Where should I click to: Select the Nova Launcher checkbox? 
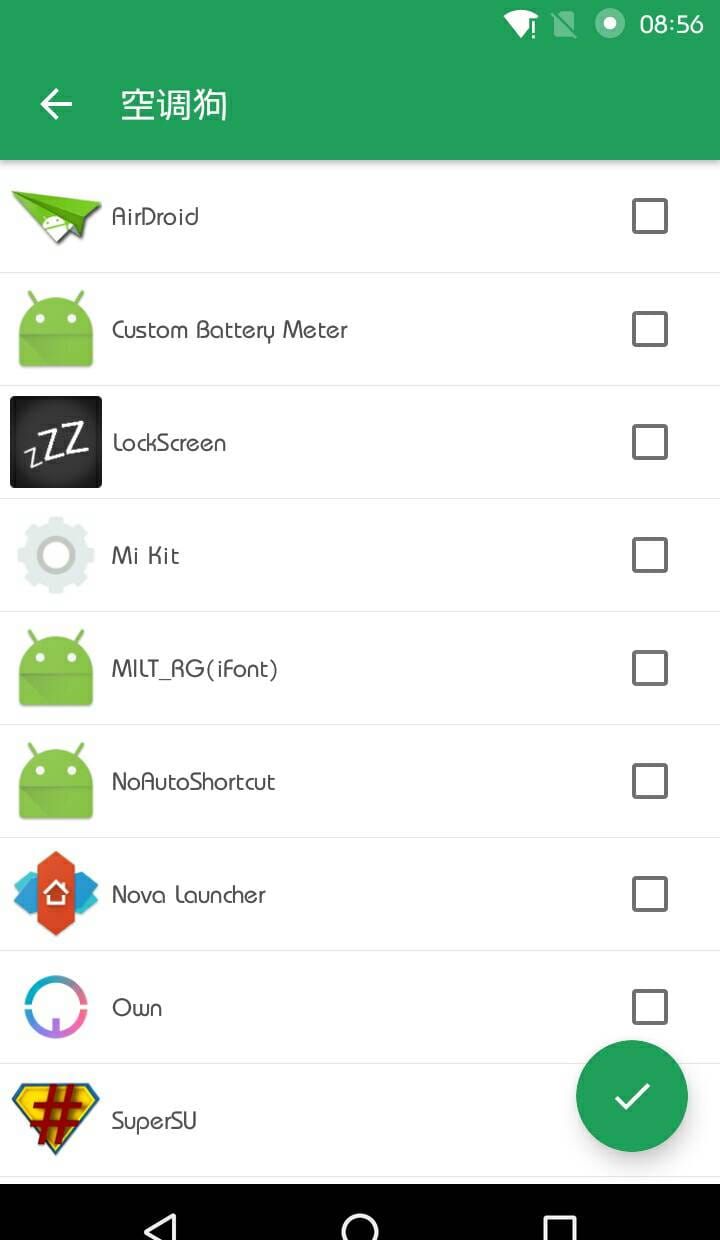tap(649, 894)
